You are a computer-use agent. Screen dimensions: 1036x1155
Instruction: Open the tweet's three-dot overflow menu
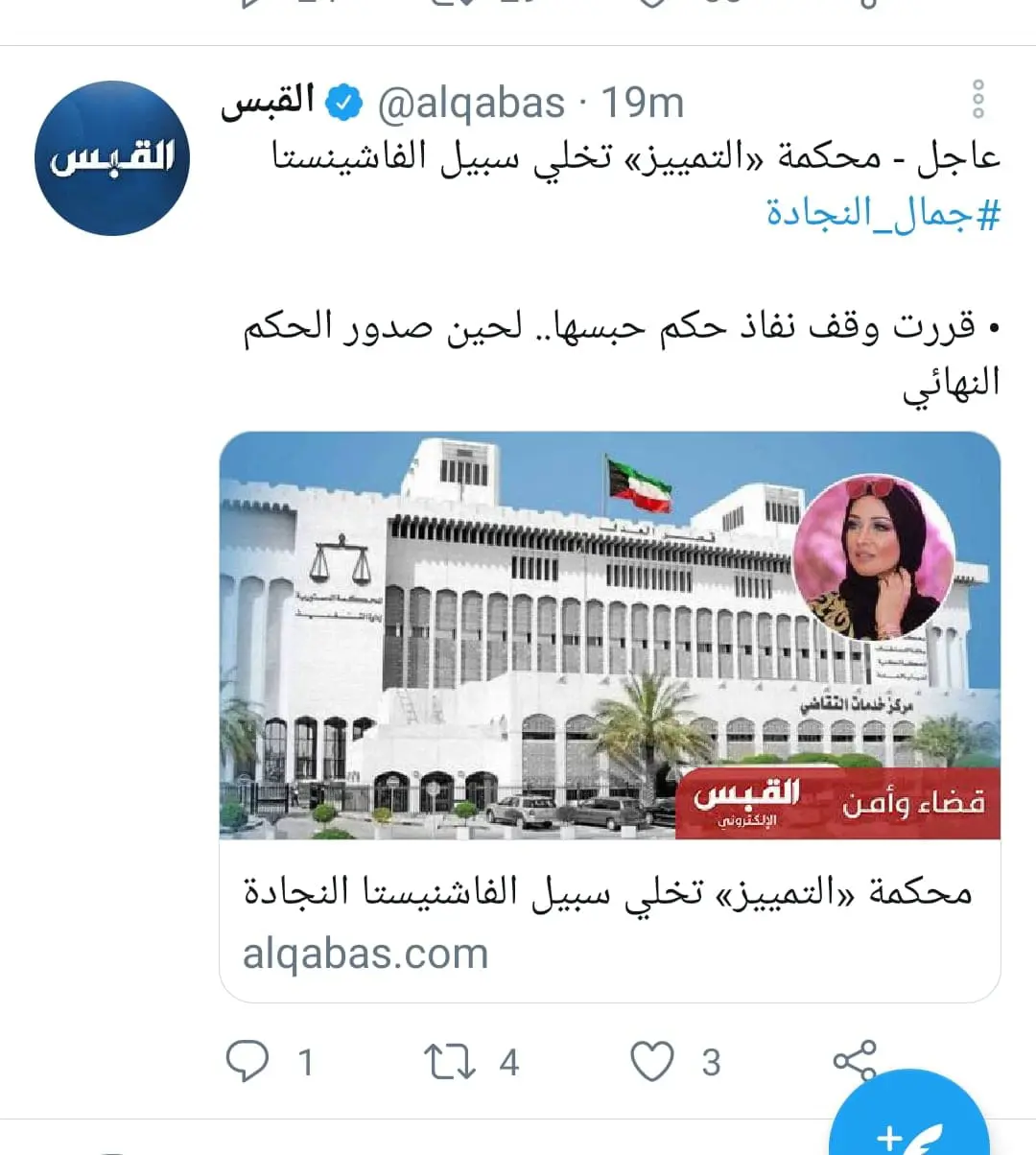978,99
